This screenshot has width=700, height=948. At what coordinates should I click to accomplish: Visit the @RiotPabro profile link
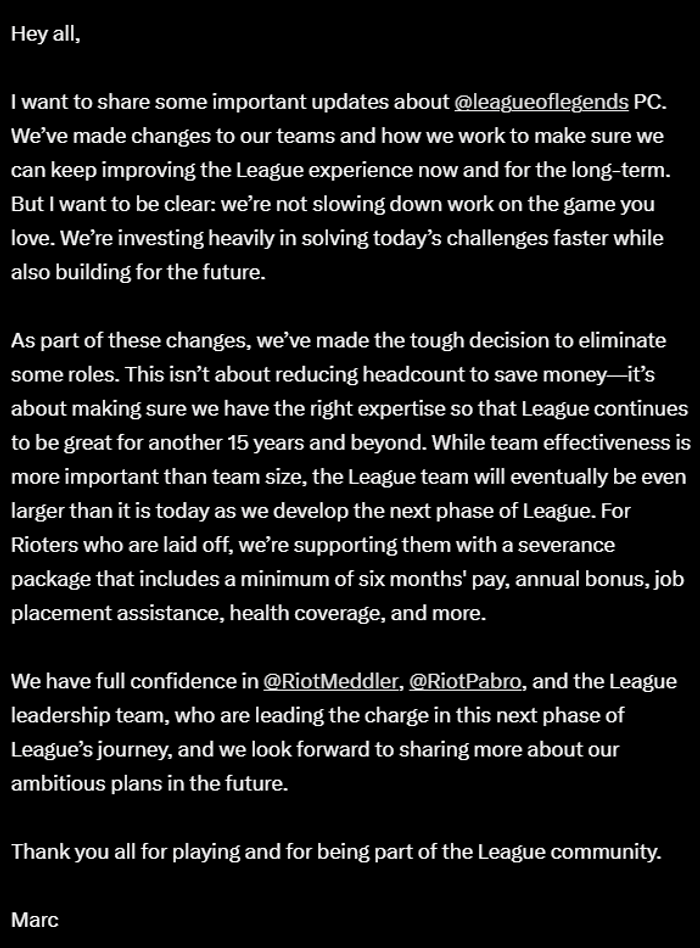tap(466, 681)
